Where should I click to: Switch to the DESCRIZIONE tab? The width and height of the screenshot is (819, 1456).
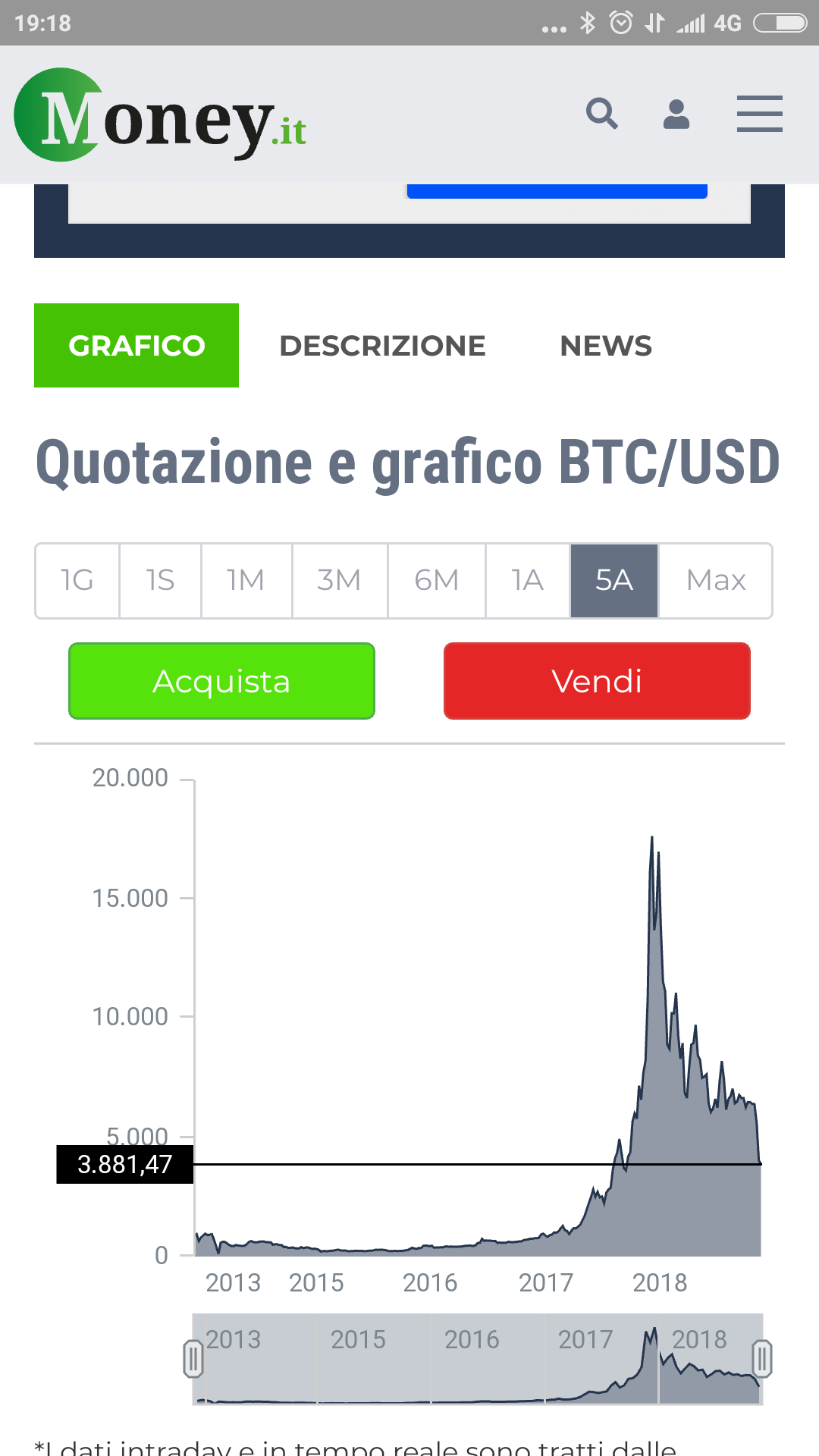(x=382, y=346)
